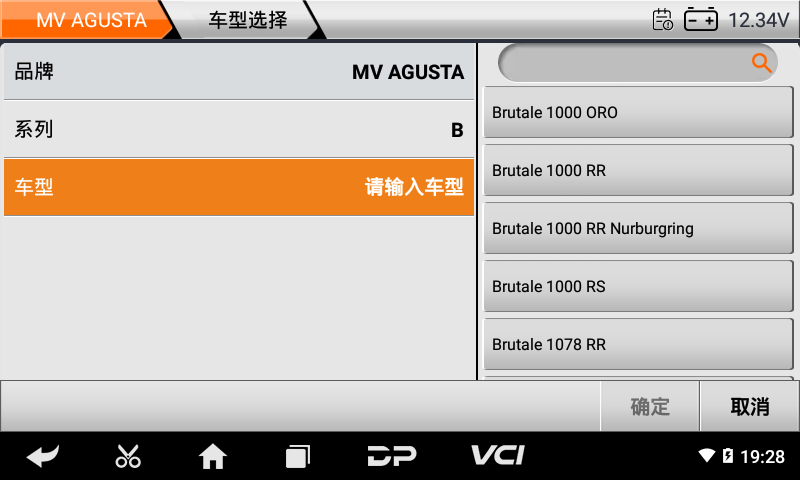The image size is (800, 480).
Task: Select Brutale 1000 RR Nurburgring
Action: point(638,229)
